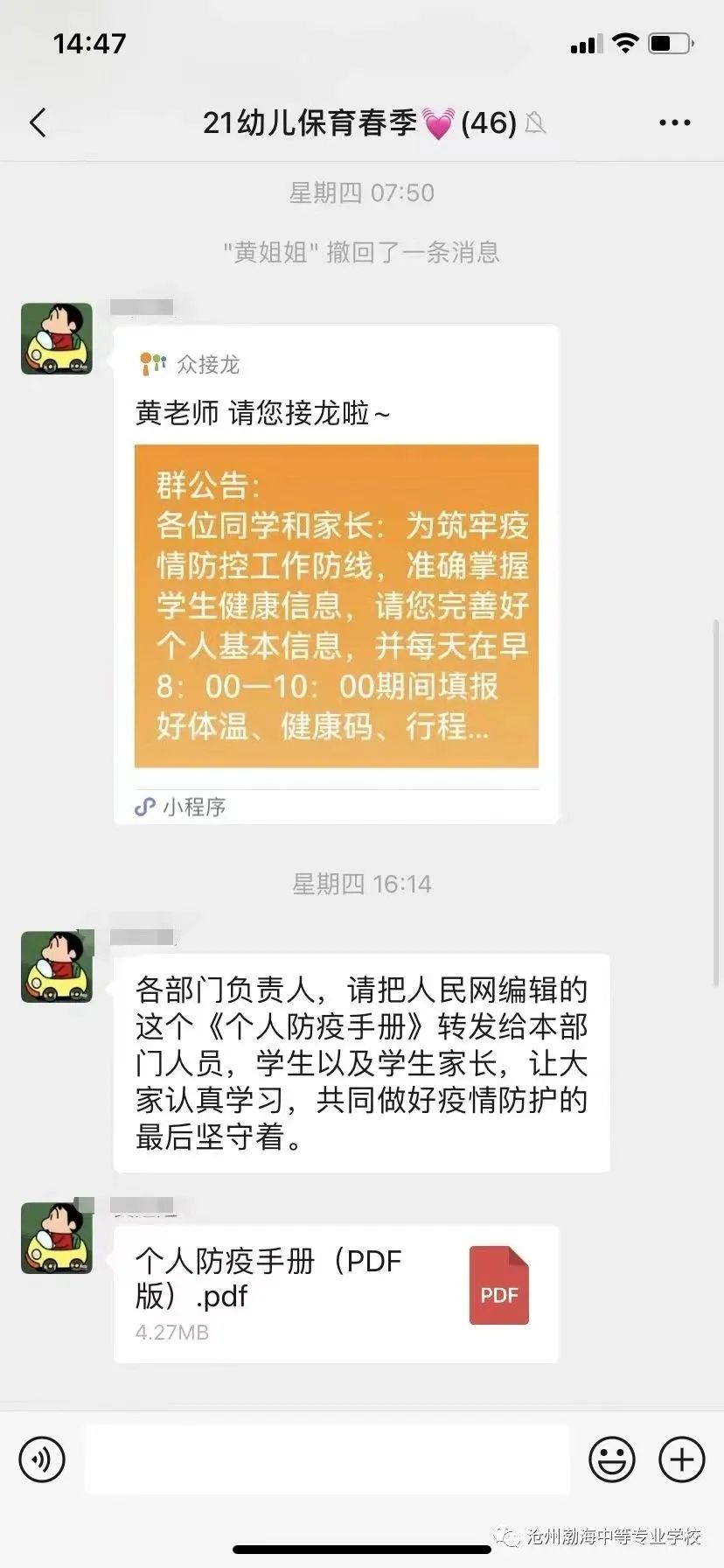Open the 众接龙 mini program card
The height and width of the screenshot is (1568, 724).
tap(336, 575)
